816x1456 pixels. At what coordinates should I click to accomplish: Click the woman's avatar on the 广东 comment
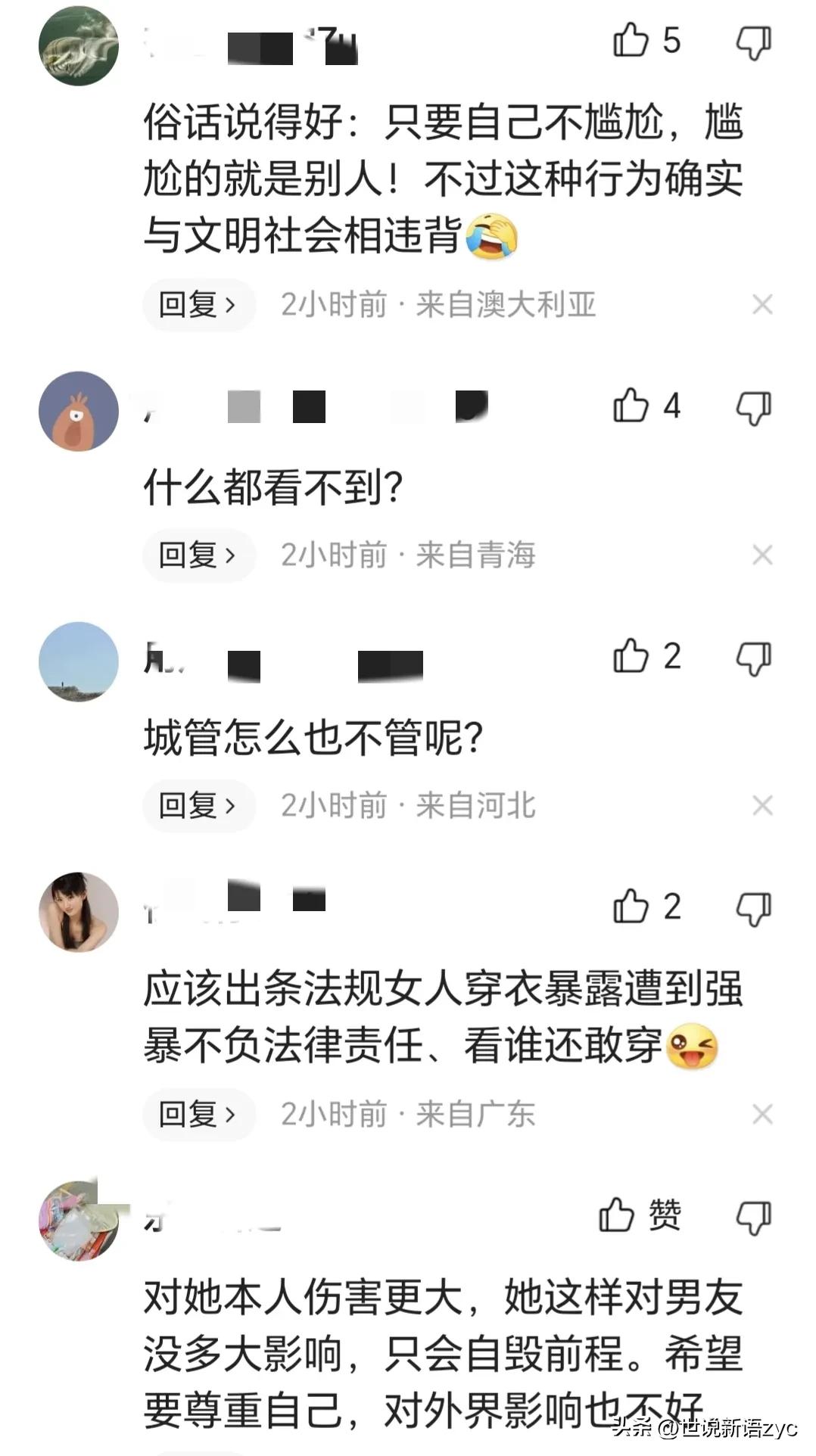[78, 912]
